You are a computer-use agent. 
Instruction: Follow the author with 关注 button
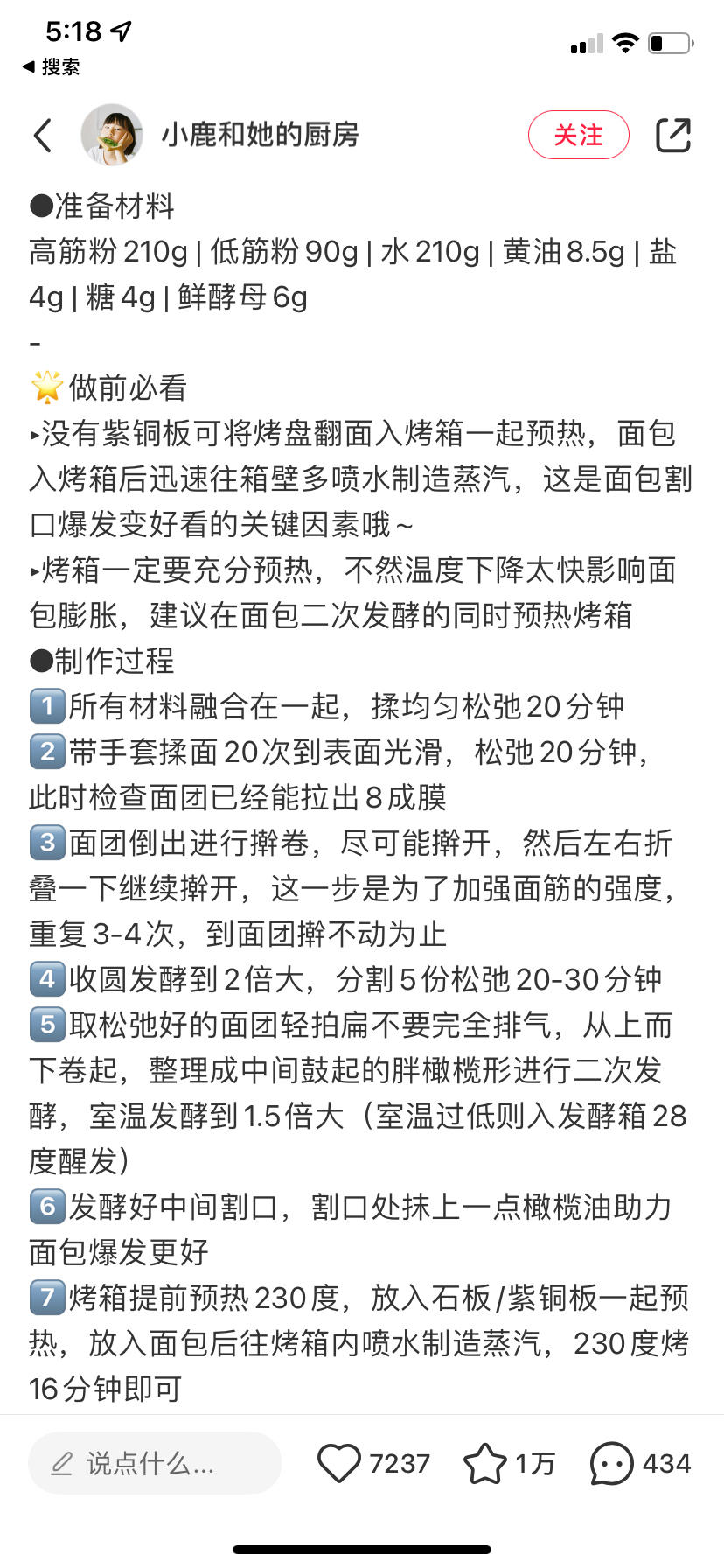click(x=578, y=135)
